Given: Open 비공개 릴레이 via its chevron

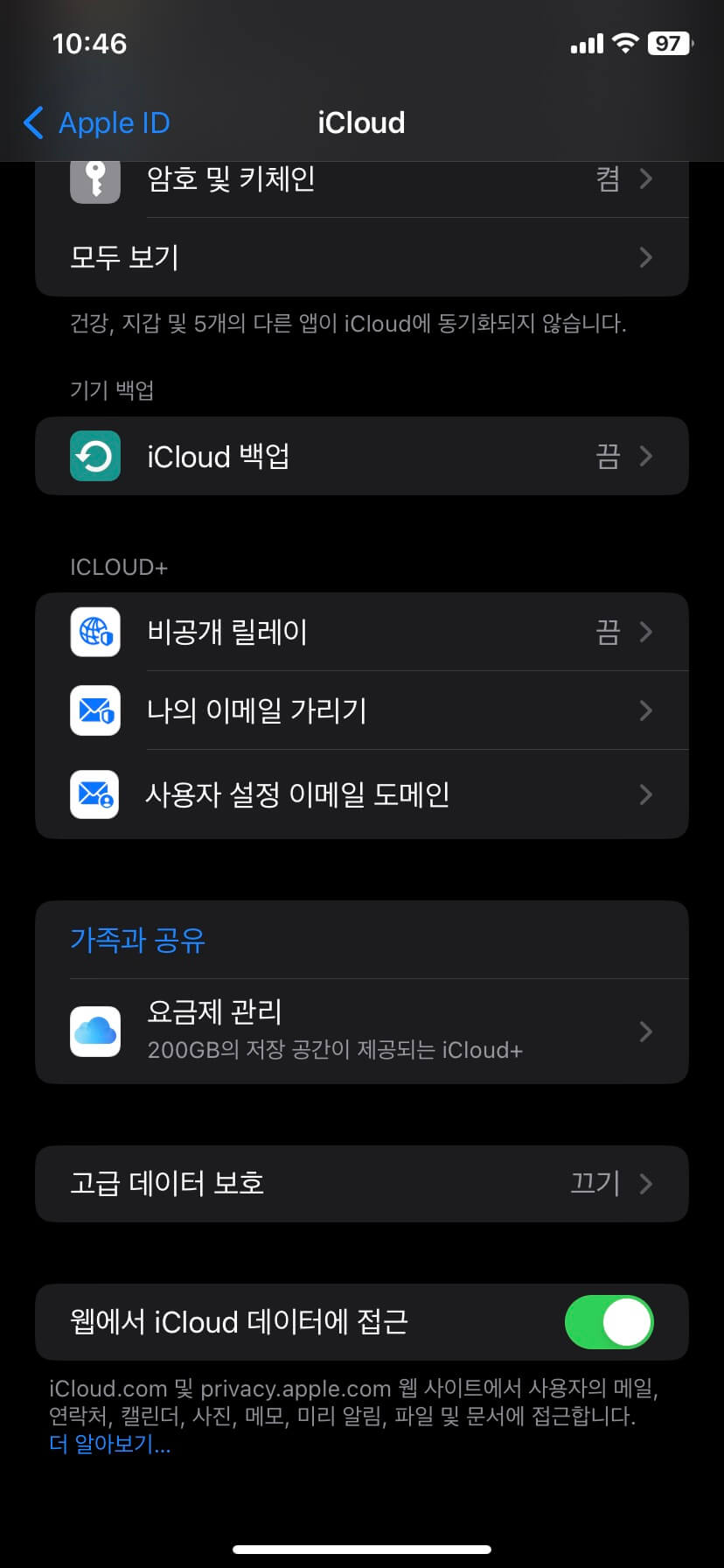Looking at the screenshot, I should pyautogui.click(x=645, y=632).
